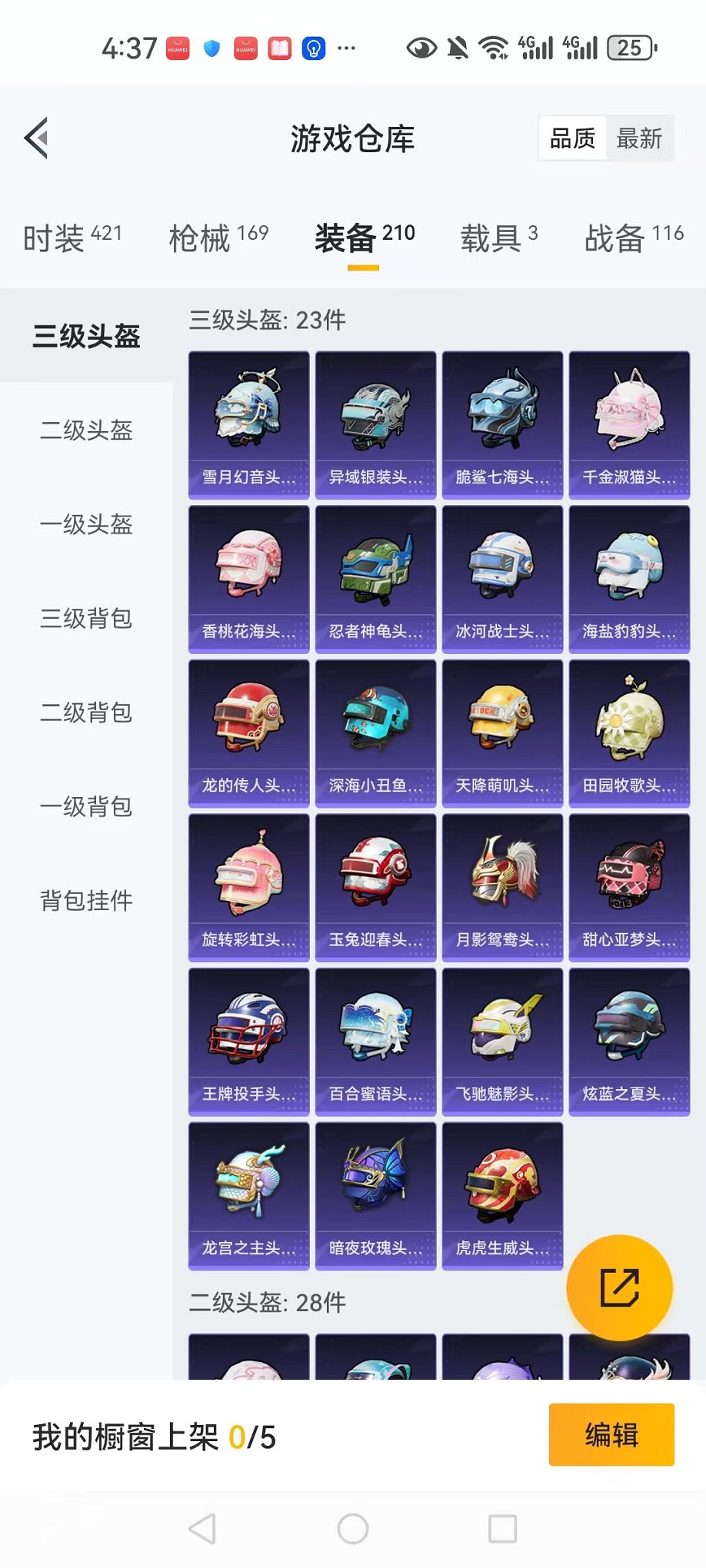This screenshot has width=706, height=1568.
Task: Select 三级背包 in the side list
Action: coord(86,619)
